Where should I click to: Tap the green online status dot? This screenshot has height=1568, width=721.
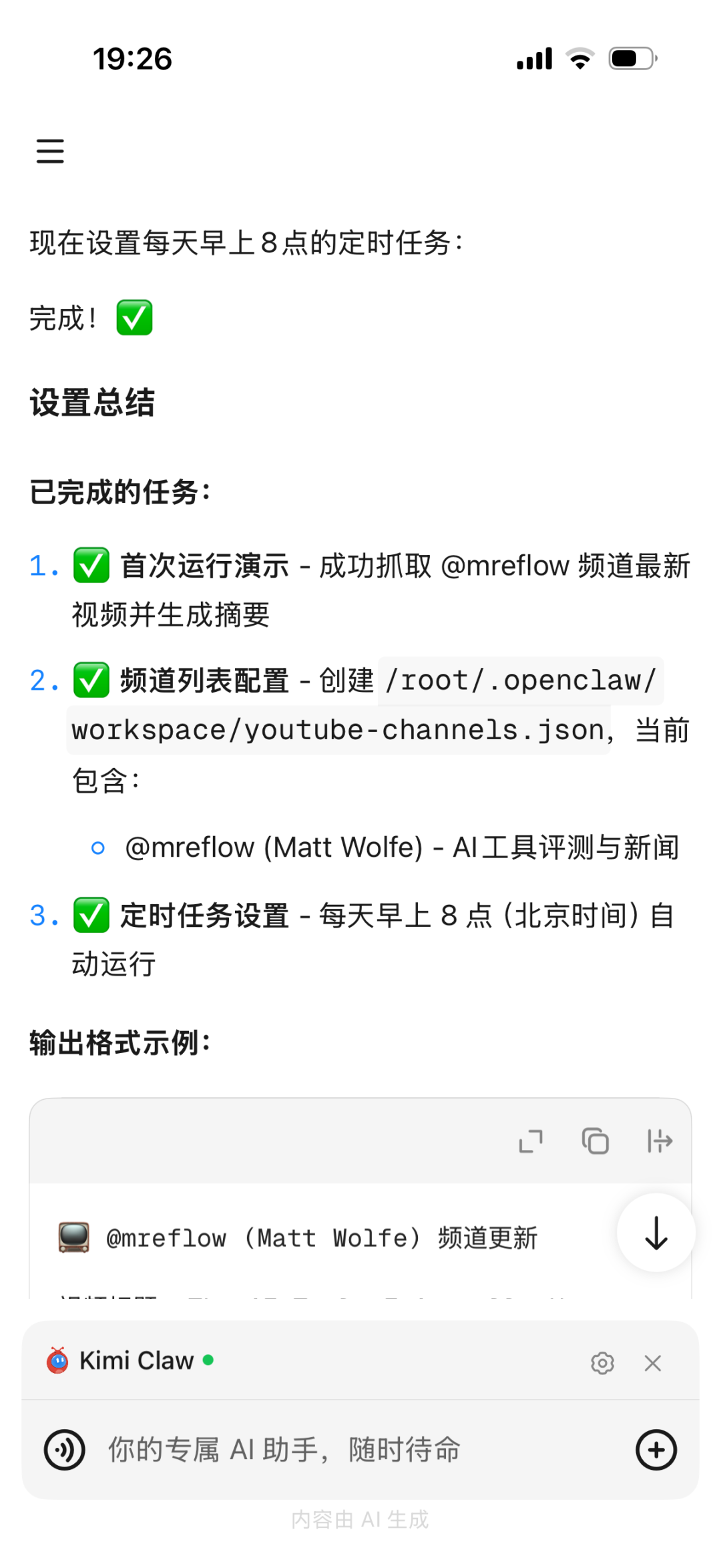[209, 1361]
